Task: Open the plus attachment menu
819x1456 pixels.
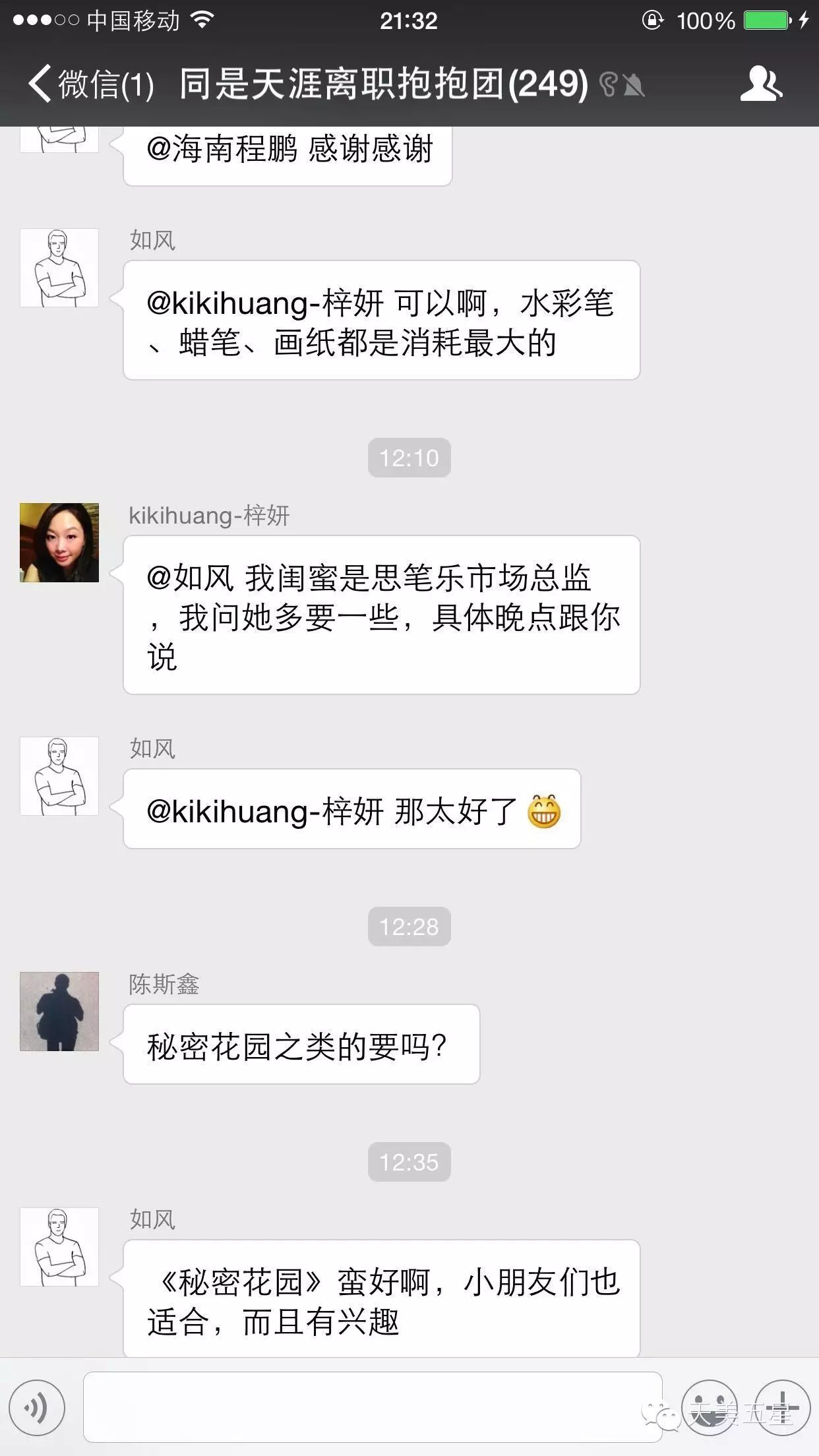Action: (x=782, y=1409)
